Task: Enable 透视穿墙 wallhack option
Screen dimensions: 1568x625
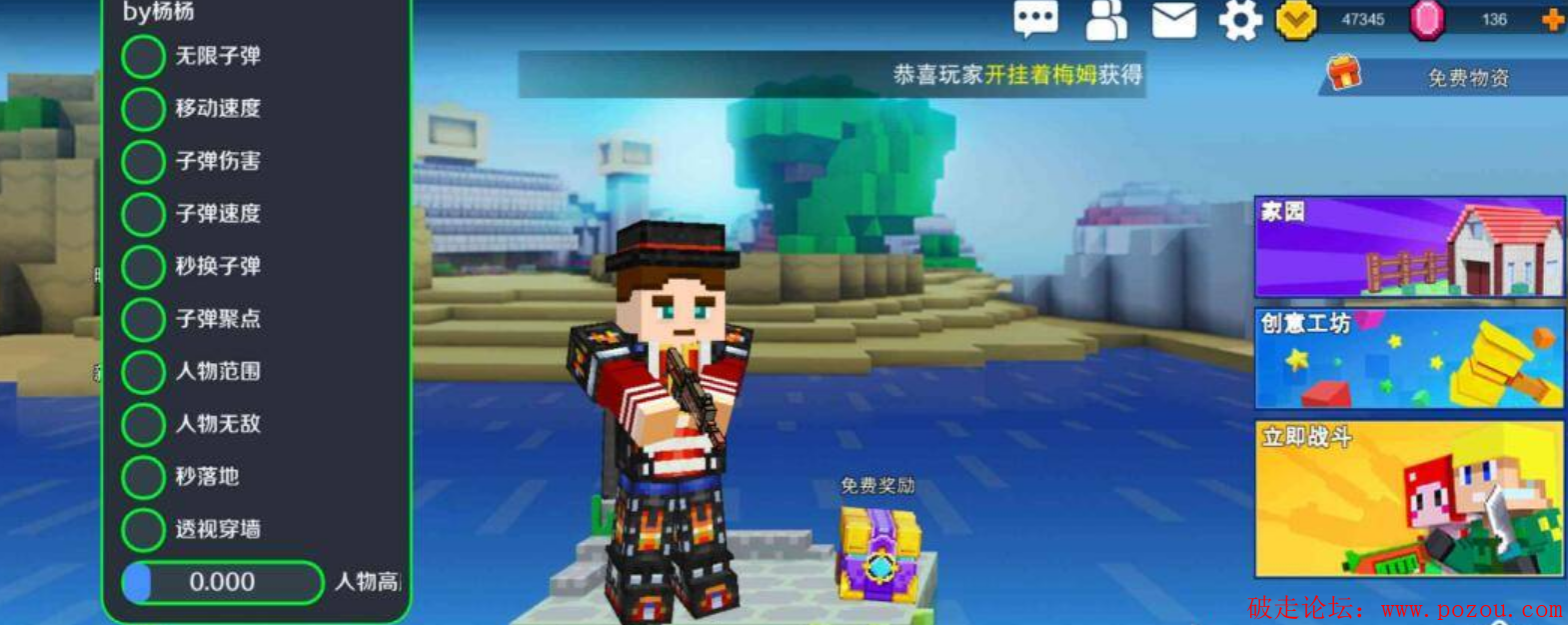Action: coord(144,530)
